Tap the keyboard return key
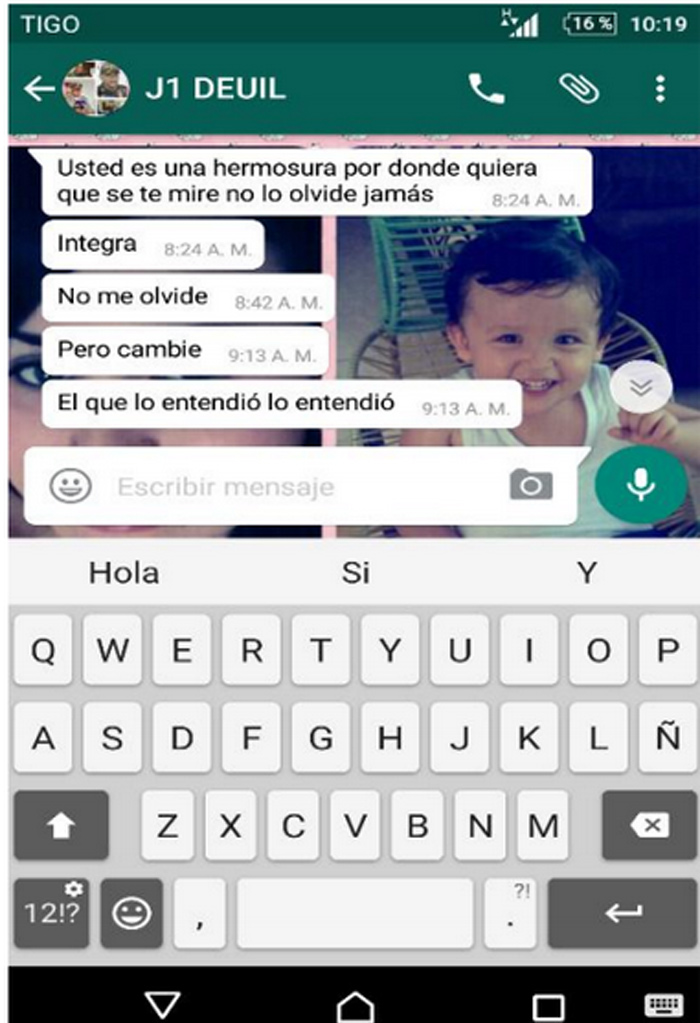The width and height of the screenshot is (700, 1023). [623, 913]
